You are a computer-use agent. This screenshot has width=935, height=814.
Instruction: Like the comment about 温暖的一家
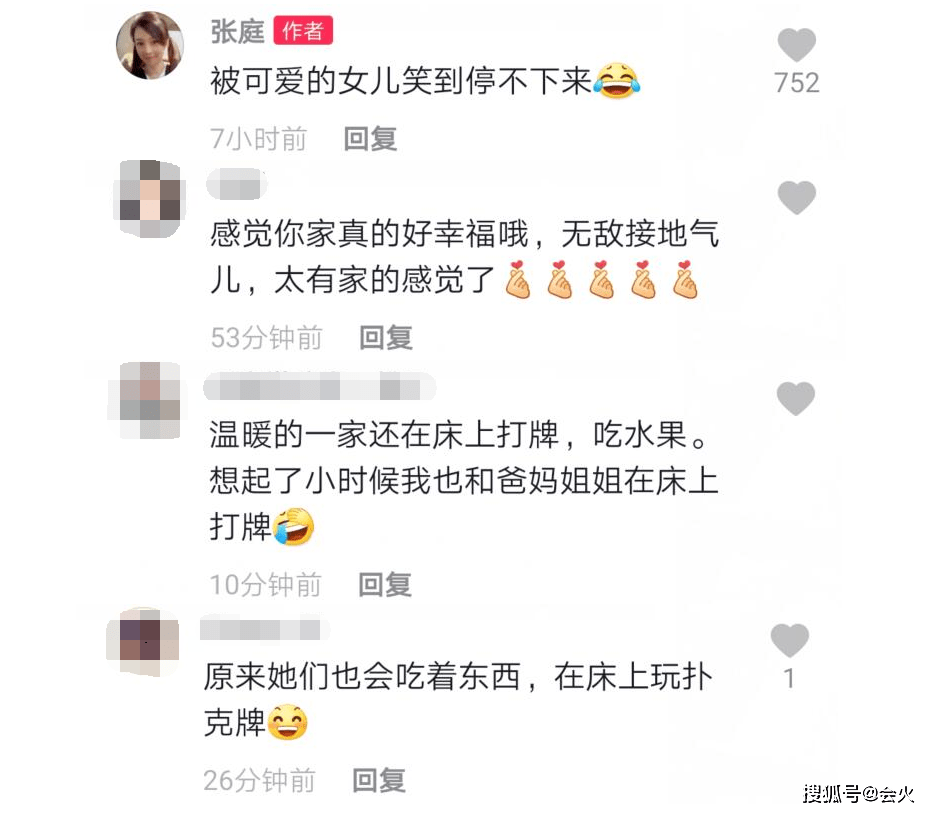click(x=796, y=398)
